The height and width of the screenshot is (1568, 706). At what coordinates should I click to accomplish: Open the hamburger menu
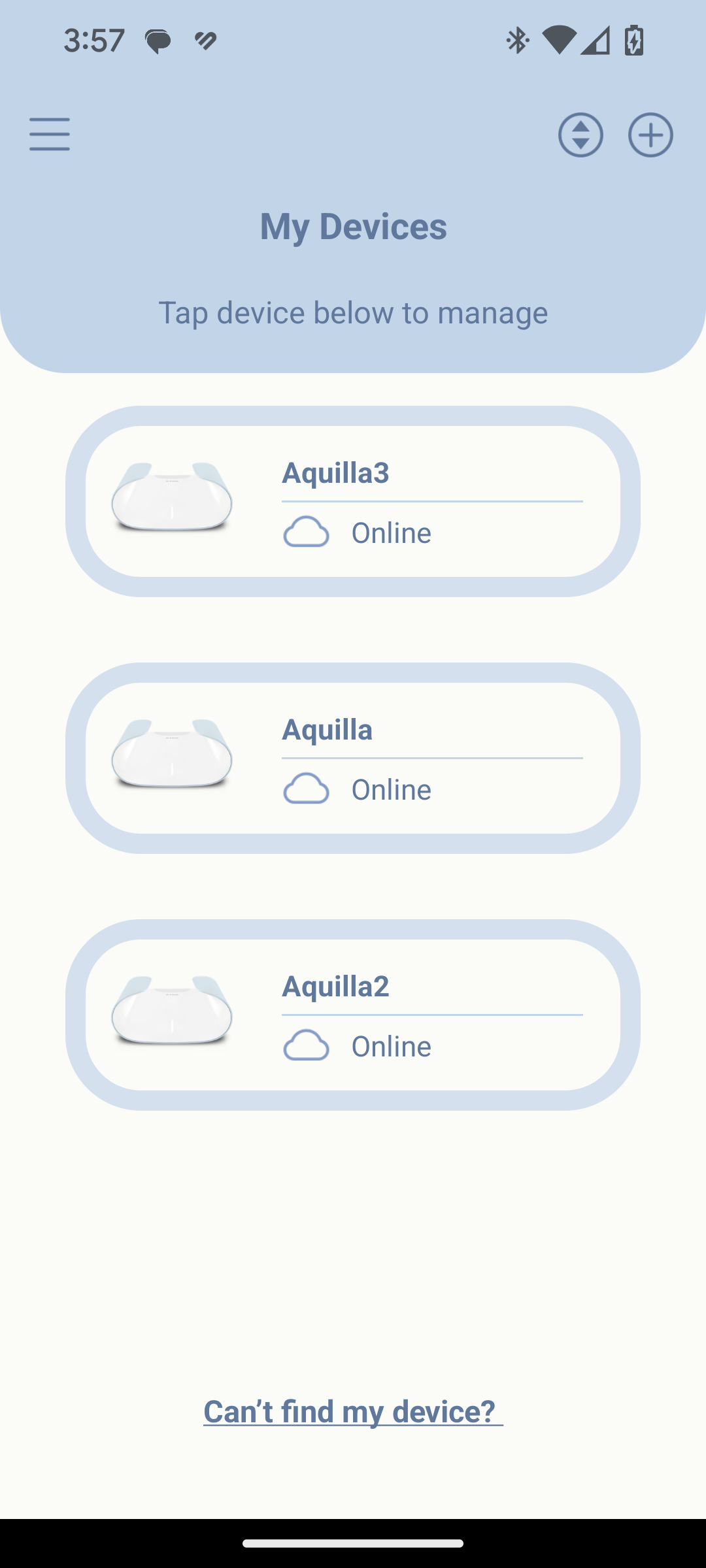tap(50, 134)
